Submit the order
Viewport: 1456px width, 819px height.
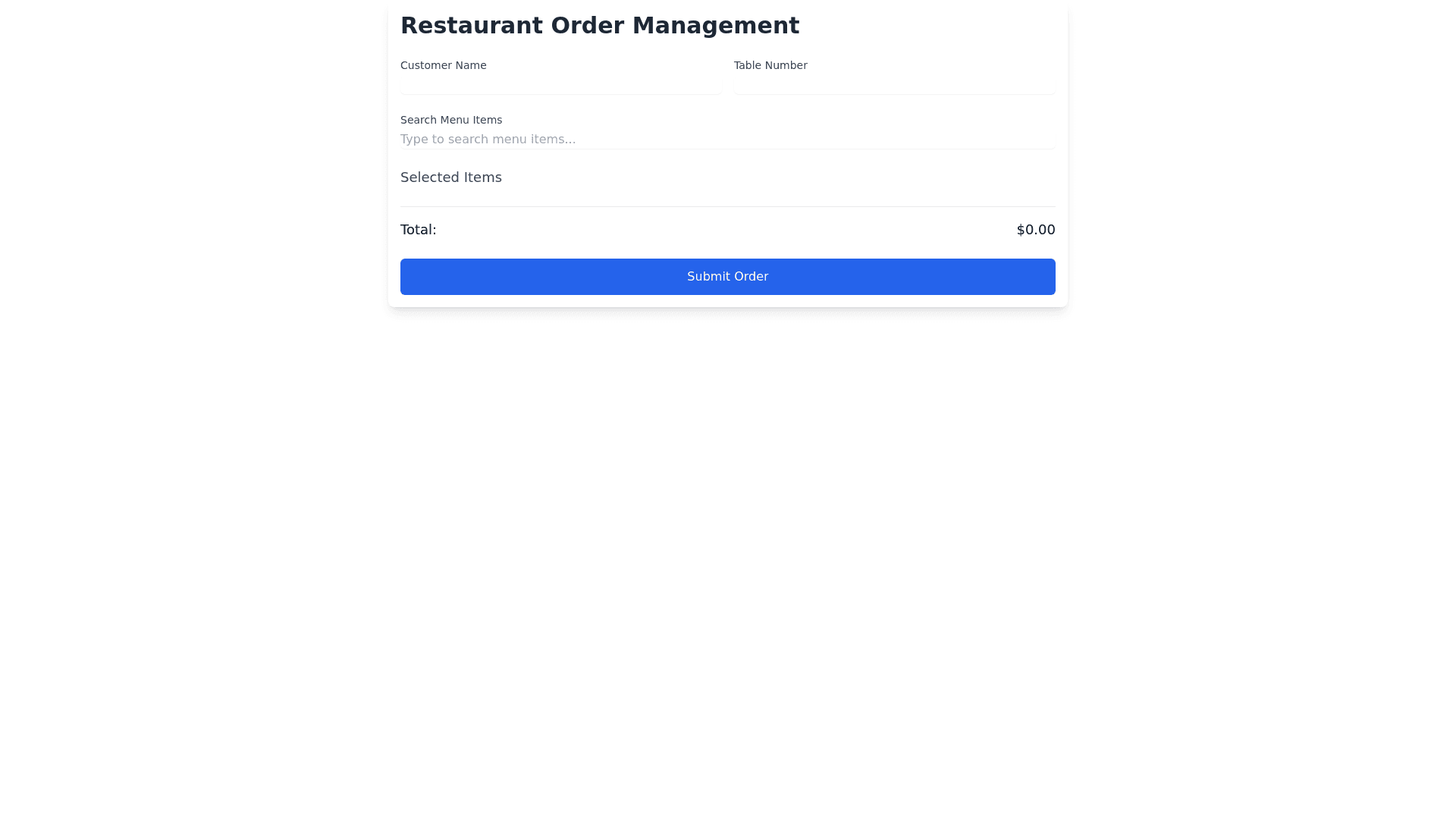(x=727, y=277)
